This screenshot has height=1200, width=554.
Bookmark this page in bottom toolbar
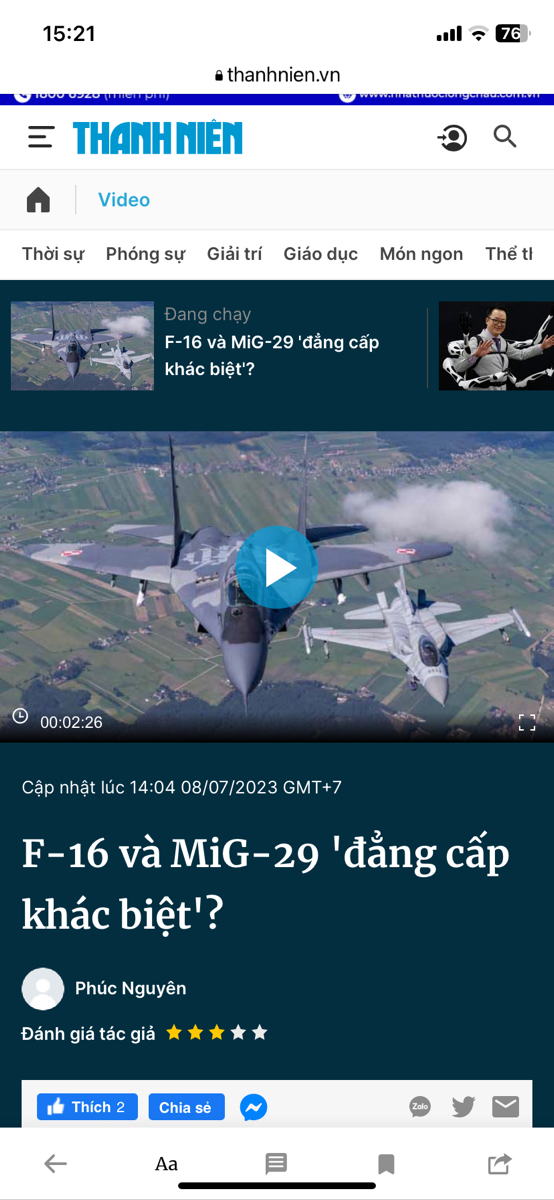(386, 1163)
